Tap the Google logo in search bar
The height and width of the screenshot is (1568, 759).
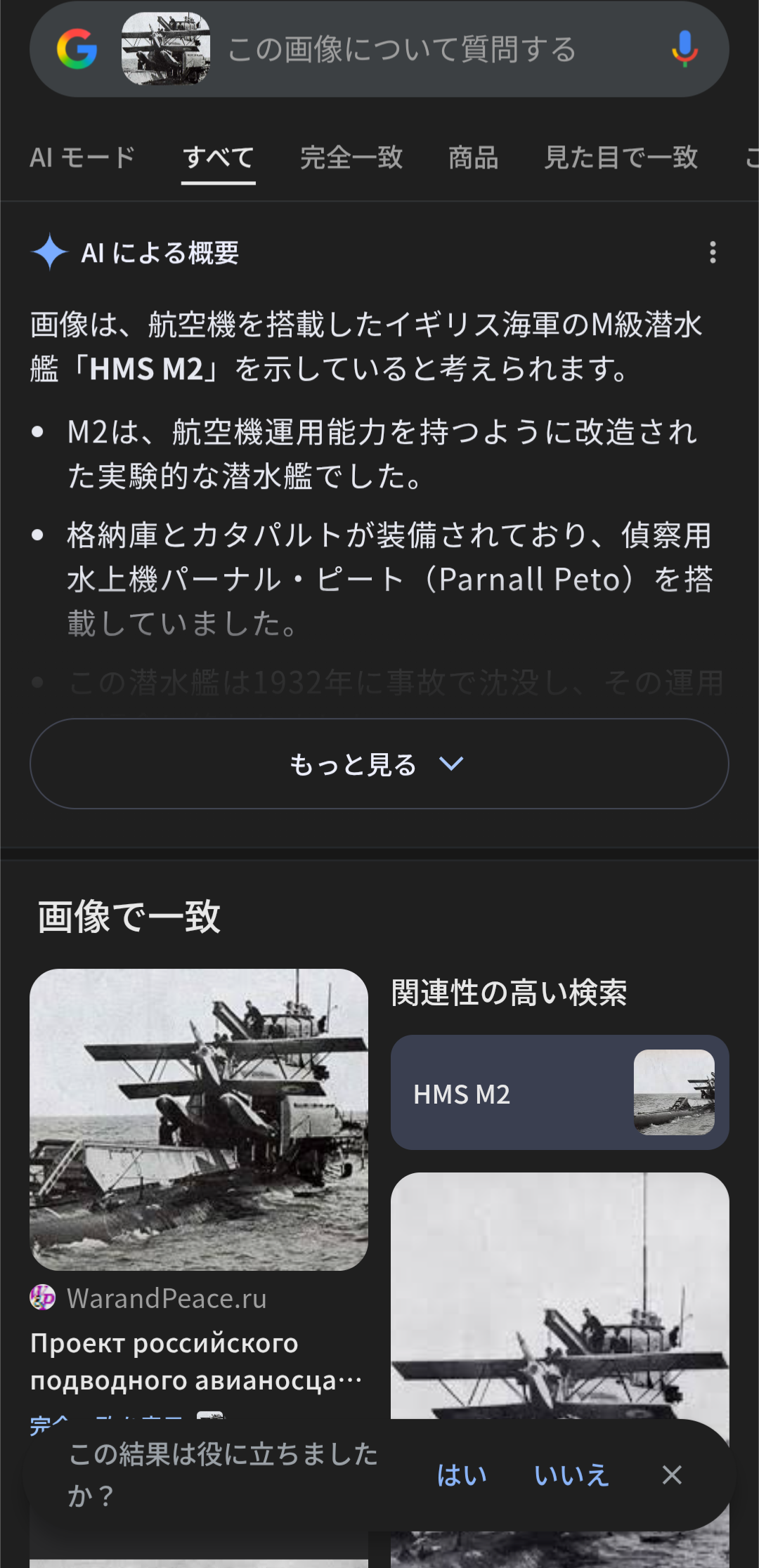[77, 49]
